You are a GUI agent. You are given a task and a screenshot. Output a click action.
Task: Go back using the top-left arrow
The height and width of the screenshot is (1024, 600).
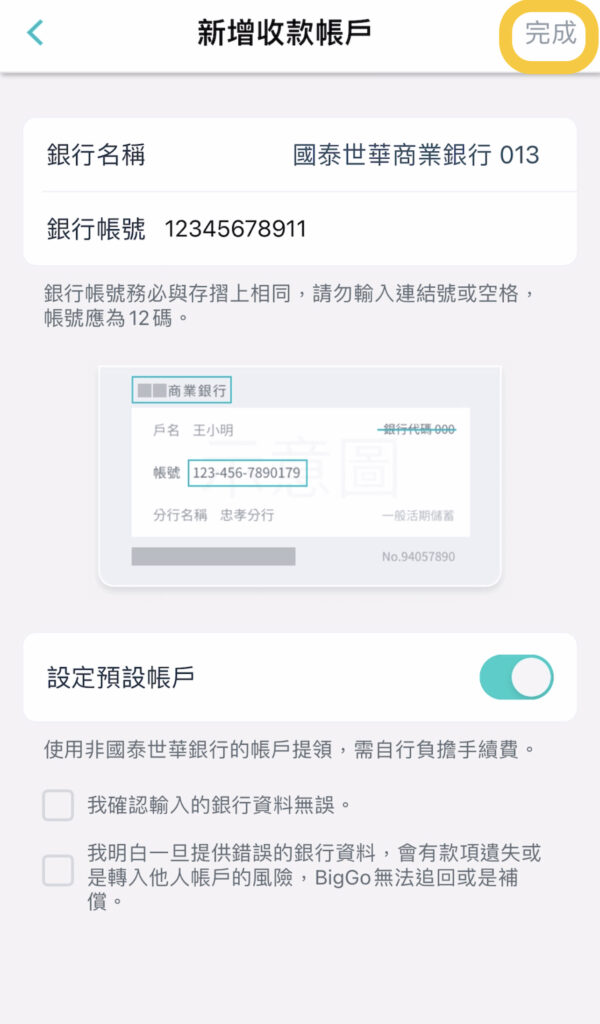coord(35,33)
